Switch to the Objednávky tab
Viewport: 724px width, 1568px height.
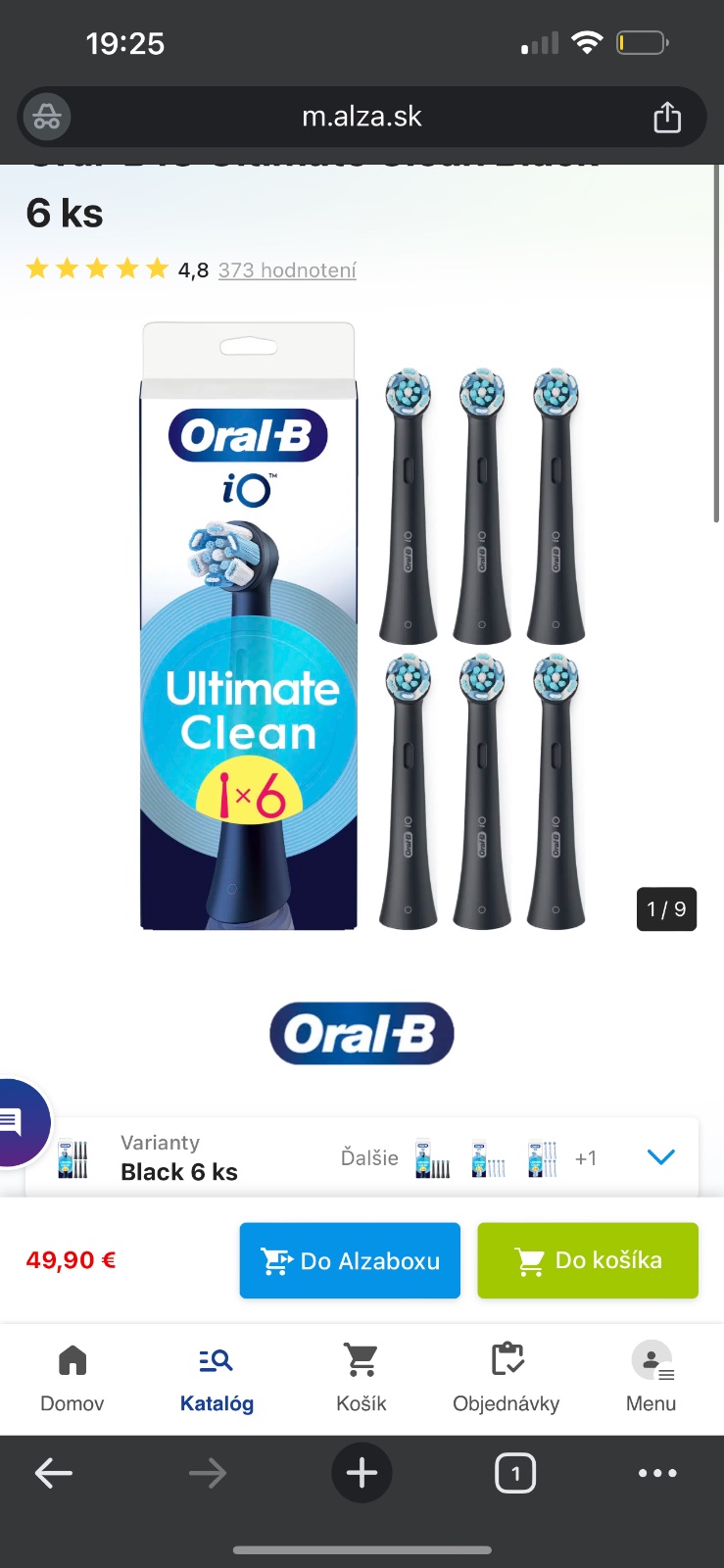coord(507,1377)
